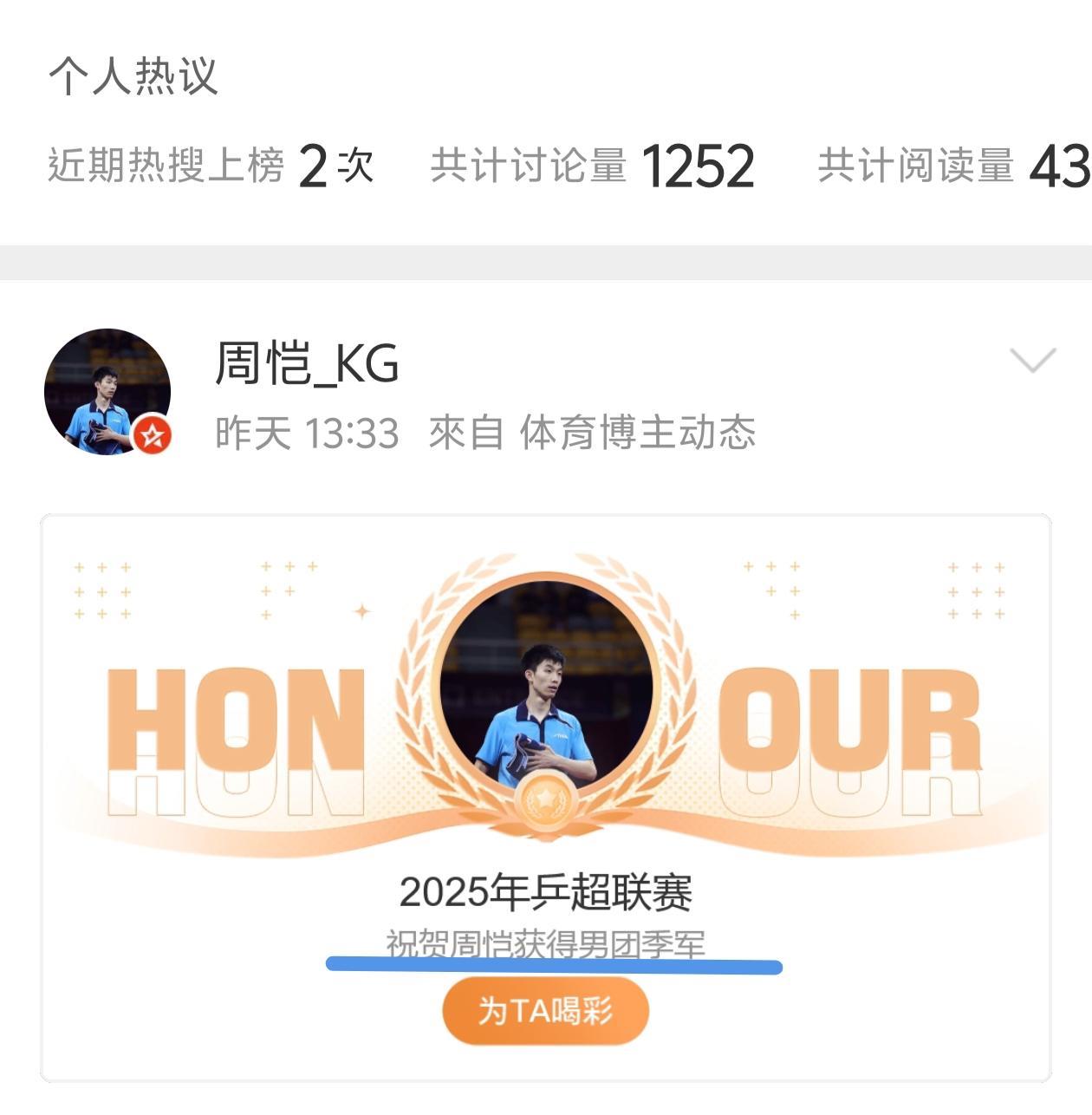Viewport: 1092px width, 1115px height.
Task: Open the 周恺_KG username link
Action: (x=306, y=362)
